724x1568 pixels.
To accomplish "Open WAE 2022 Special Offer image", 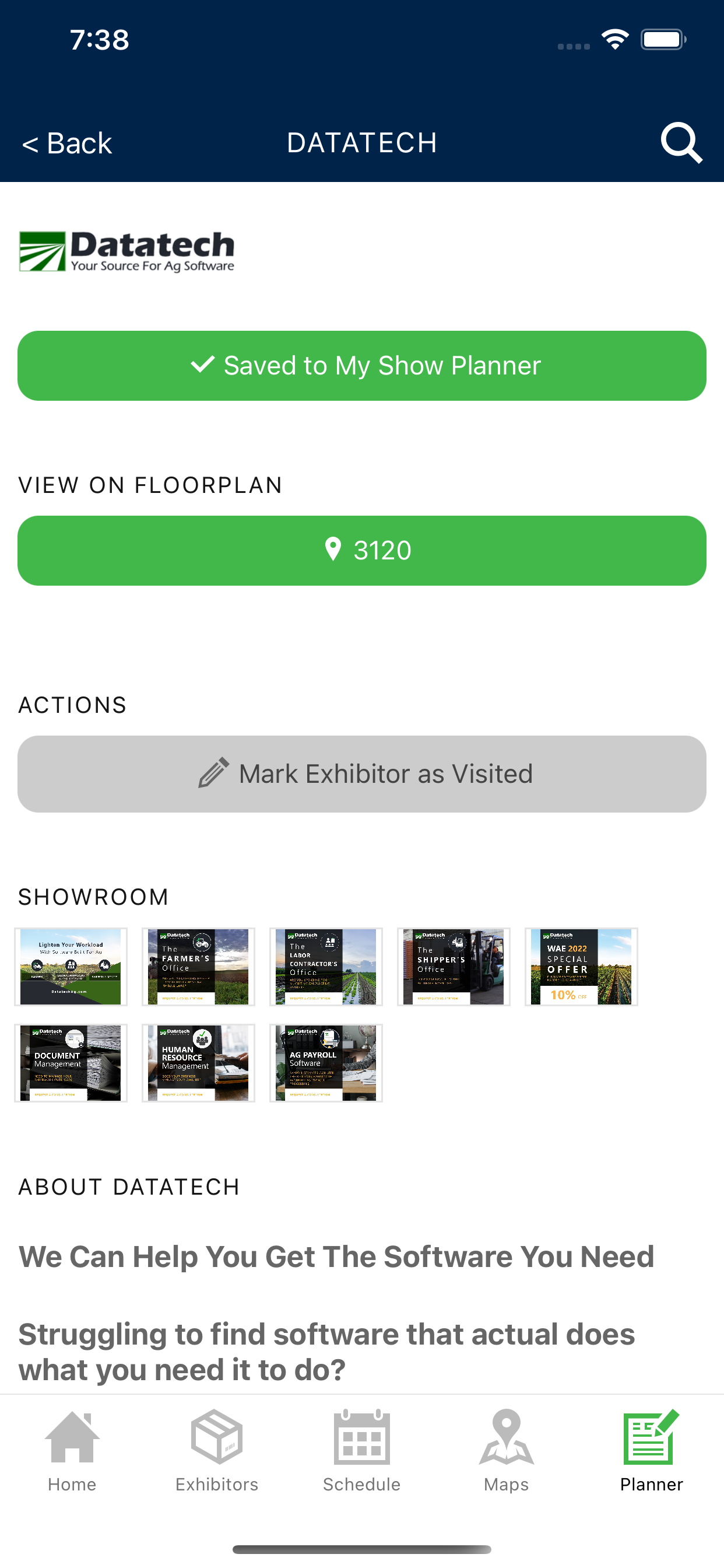I will point(581,967).
